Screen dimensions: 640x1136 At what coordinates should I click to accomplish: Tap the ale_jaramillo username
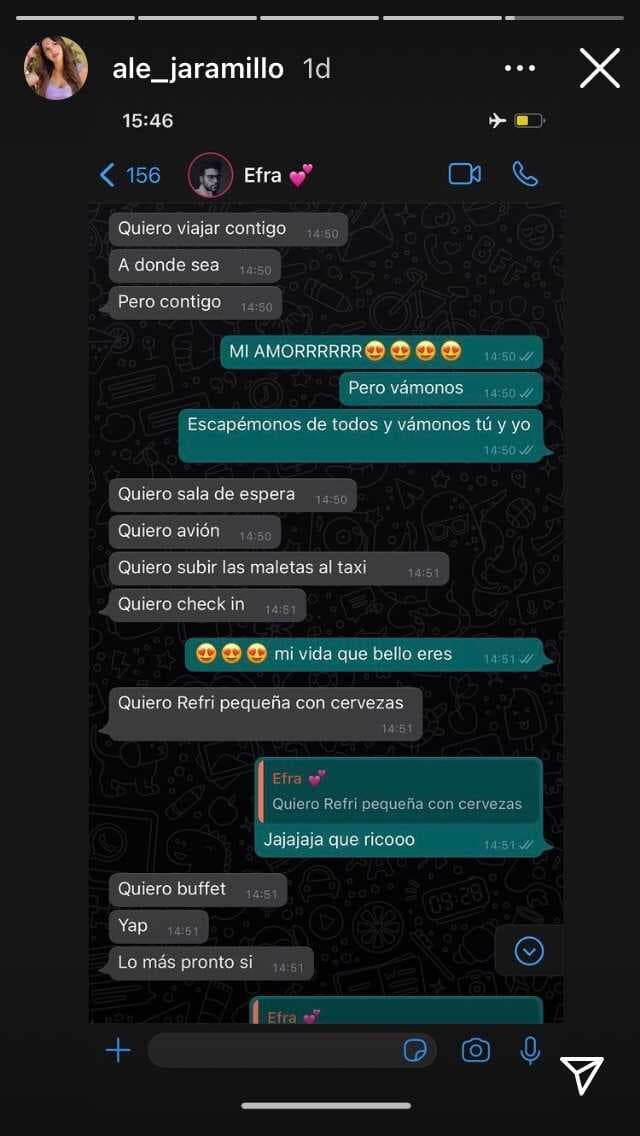point(198,69)
